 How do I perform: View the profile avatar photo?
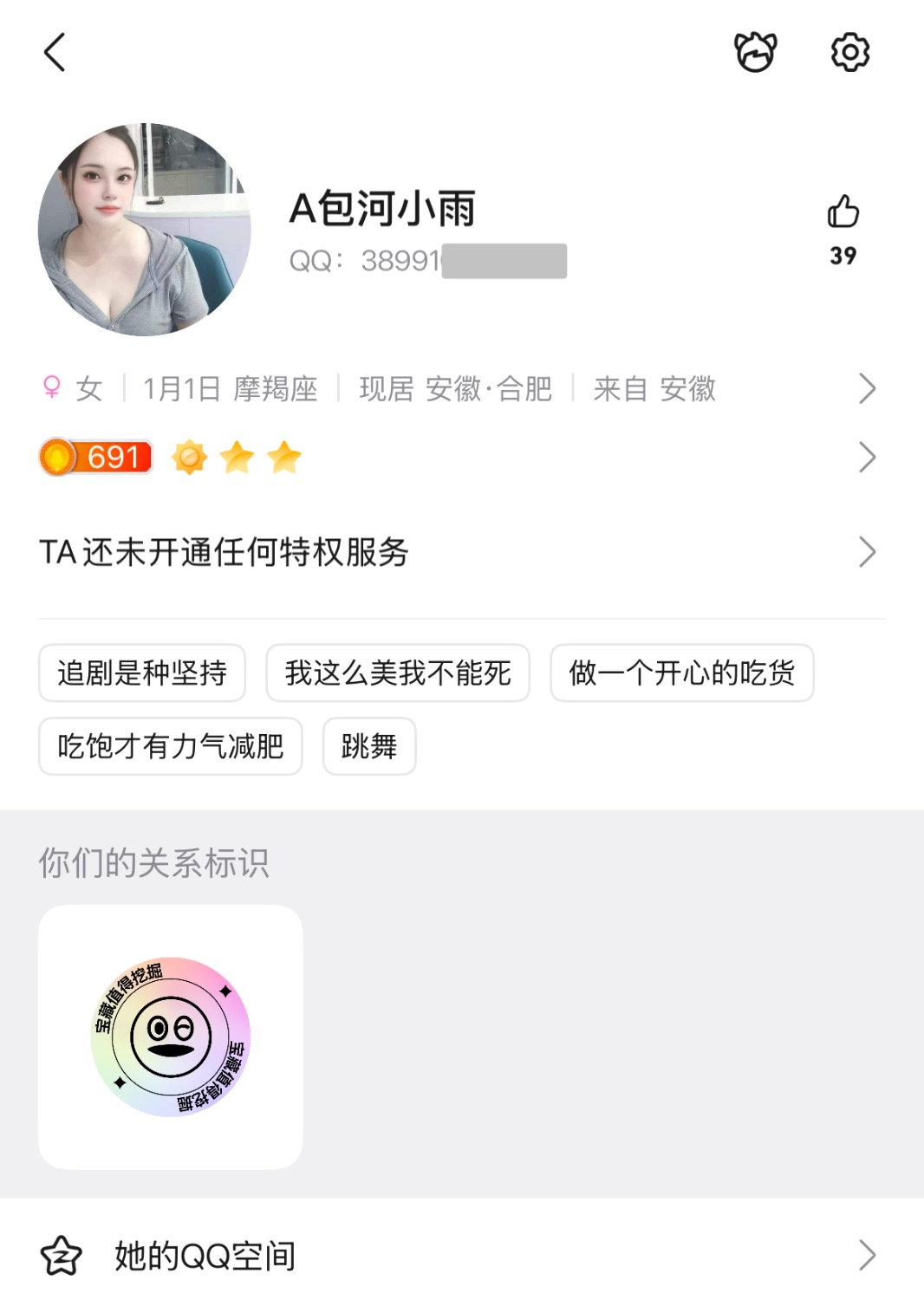pos(145,230)
